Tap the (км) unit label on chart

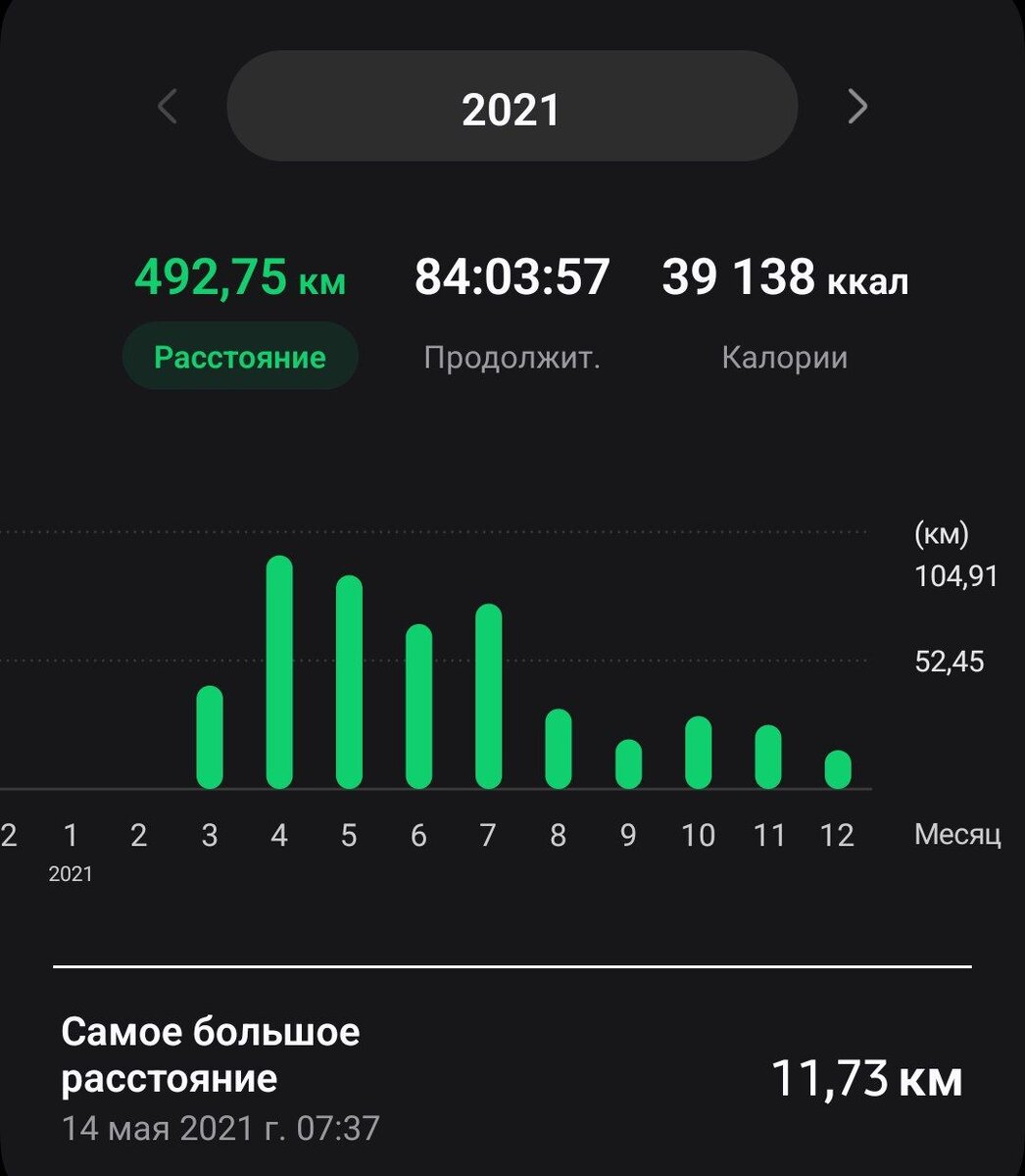coord(942,535)
